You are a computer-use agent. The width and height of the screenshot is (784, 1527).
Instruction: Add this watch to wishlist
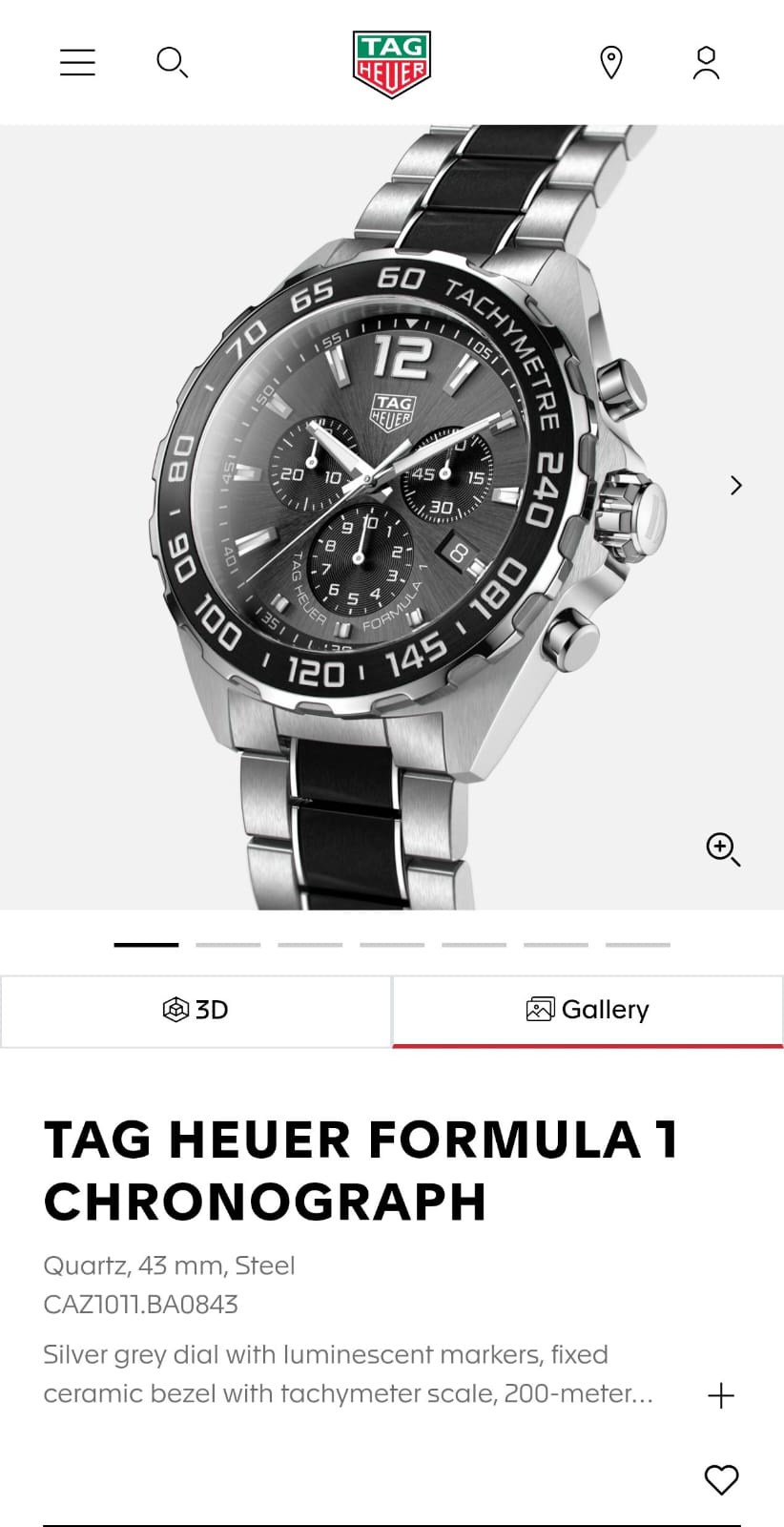tap(721, 1479)
